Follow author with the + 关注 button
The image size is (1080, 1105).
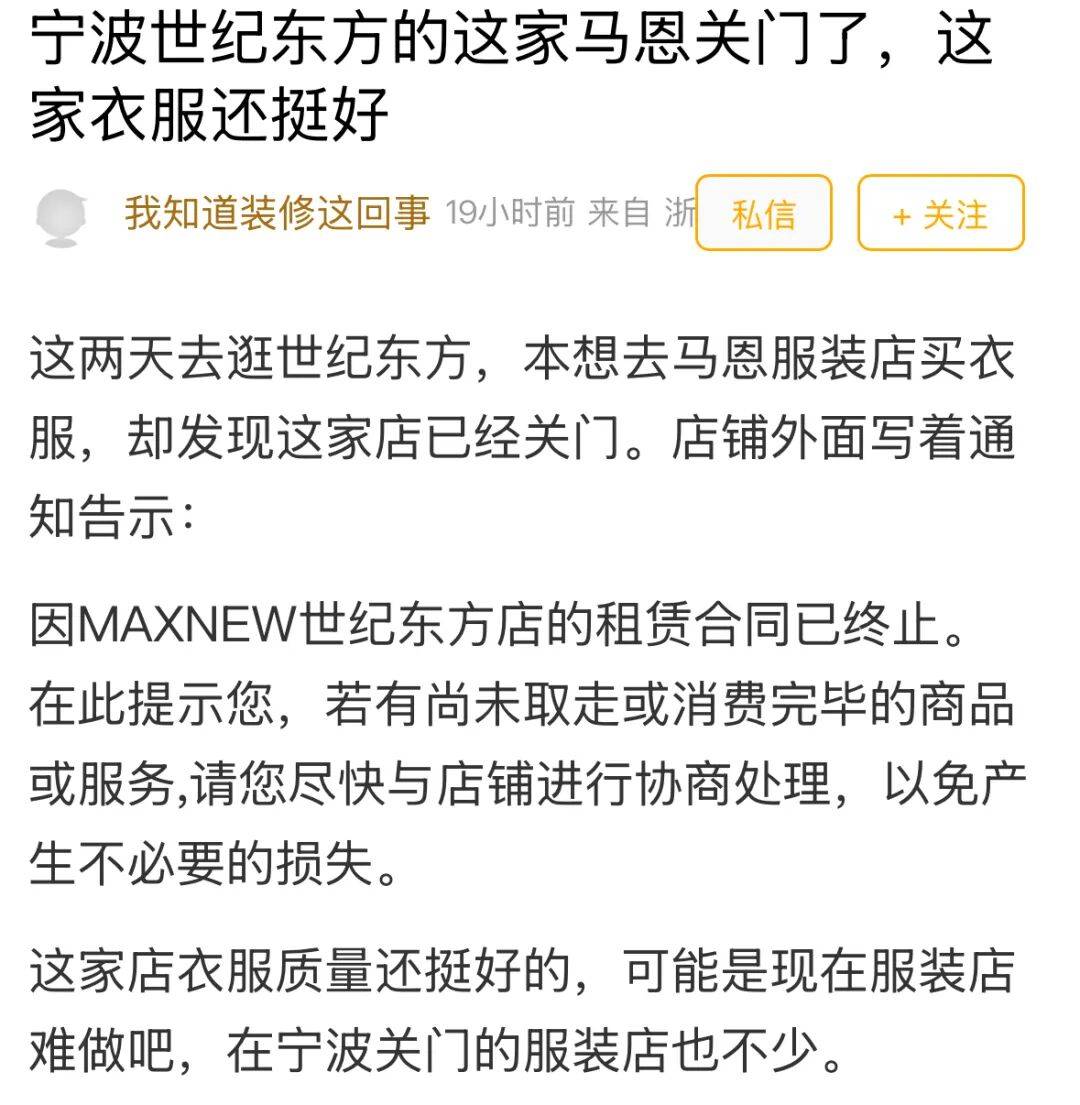[940, 213]
